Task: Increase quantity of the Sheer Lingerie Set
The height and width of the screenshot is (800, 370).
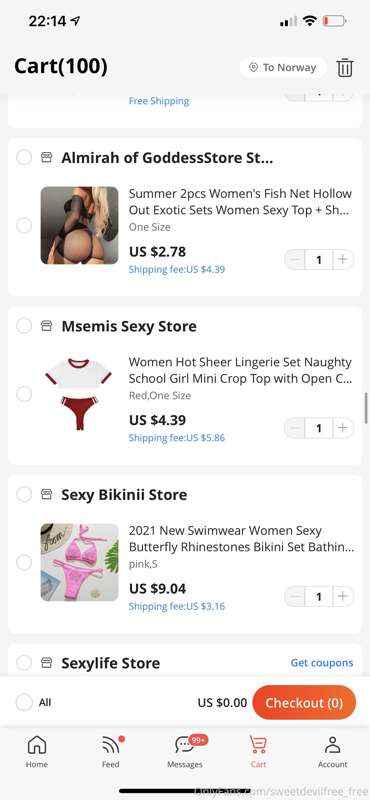Action: (x=343, y=428)
